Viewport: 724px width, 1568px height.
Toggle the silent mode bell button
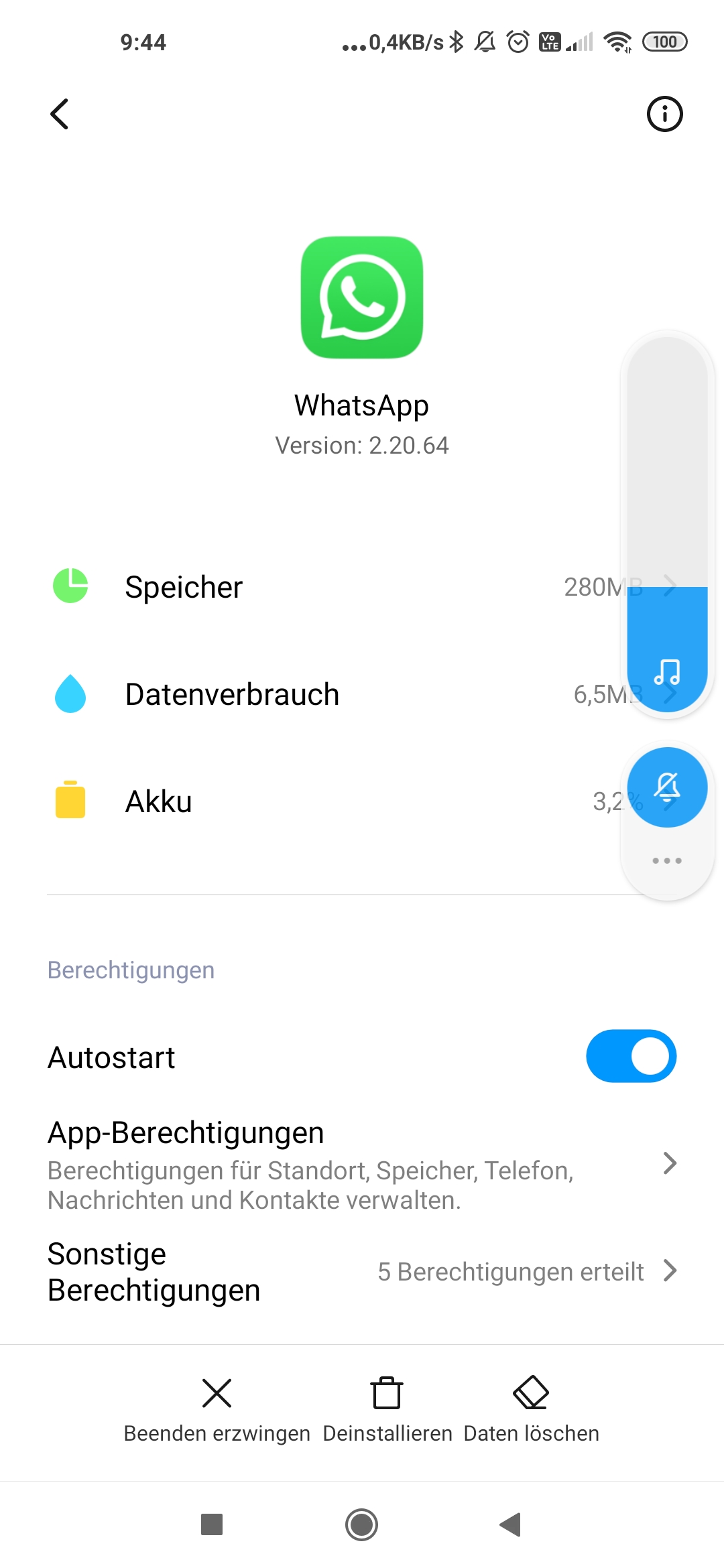[667, 787]
